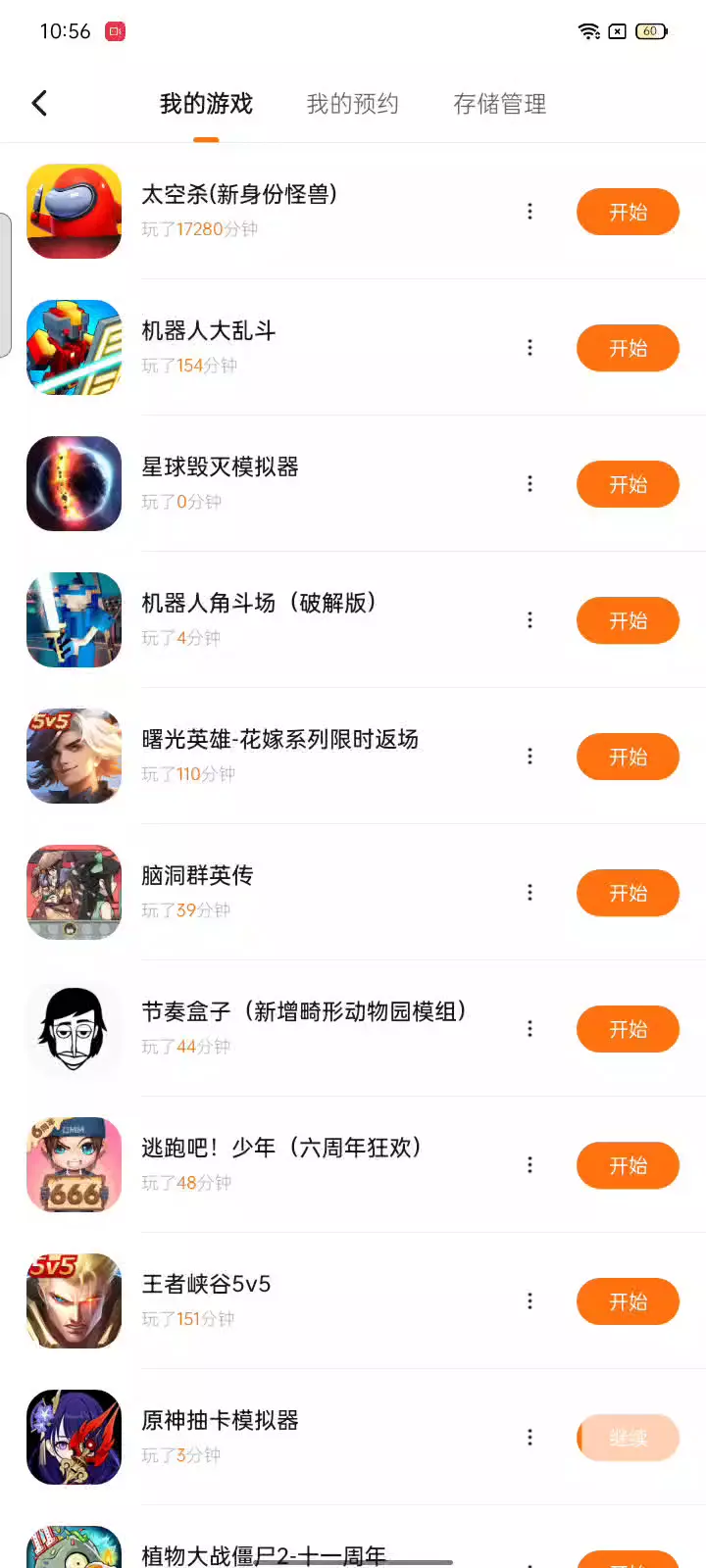This screenshot has height=1568, width=706.
Task: Begin playing 脑洞群英传
Action: click(628, 893)
